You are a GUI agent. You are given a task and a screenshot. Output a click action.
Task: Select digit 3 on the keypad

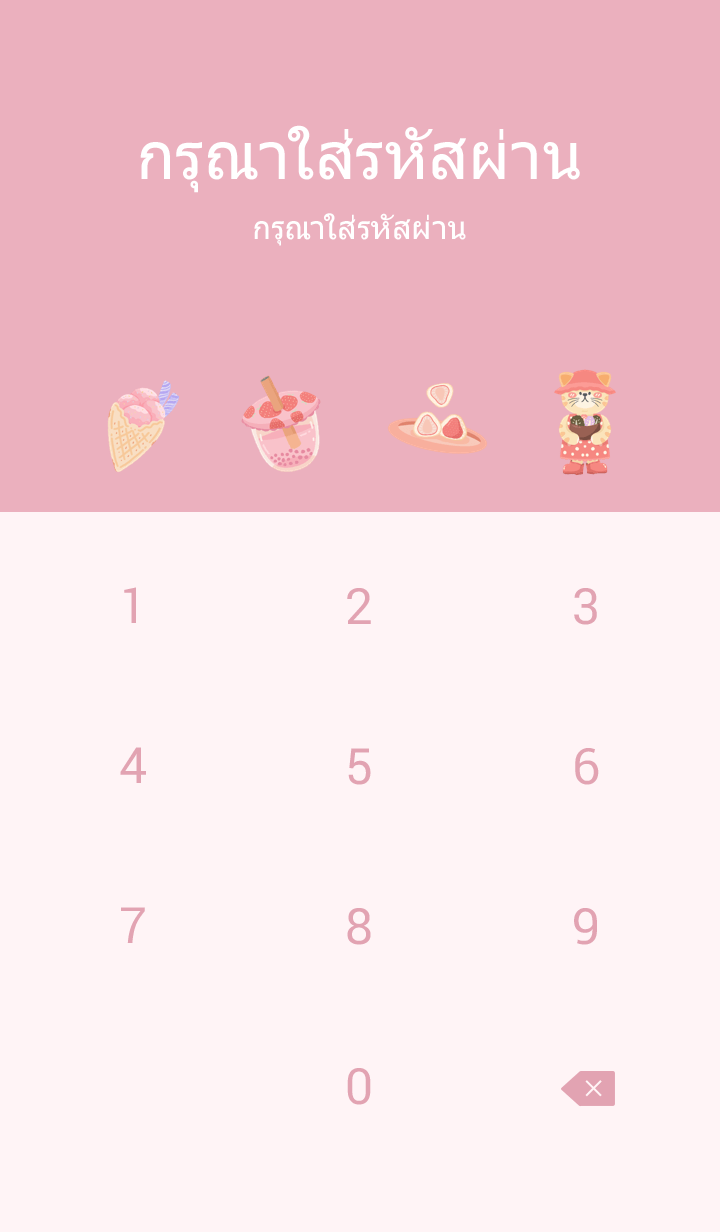586,607
